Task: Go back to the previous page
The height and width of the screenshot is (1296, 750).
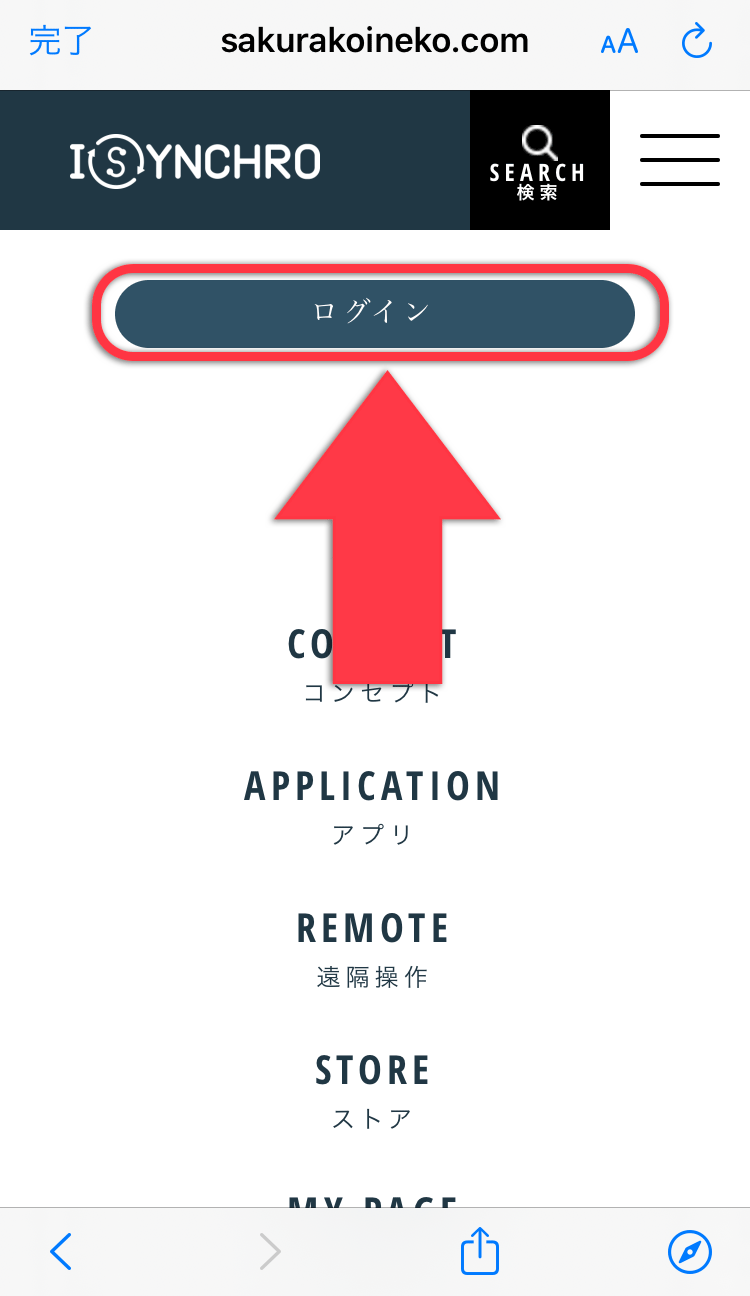Action: pyautogui.click(x=62, y=1251)
